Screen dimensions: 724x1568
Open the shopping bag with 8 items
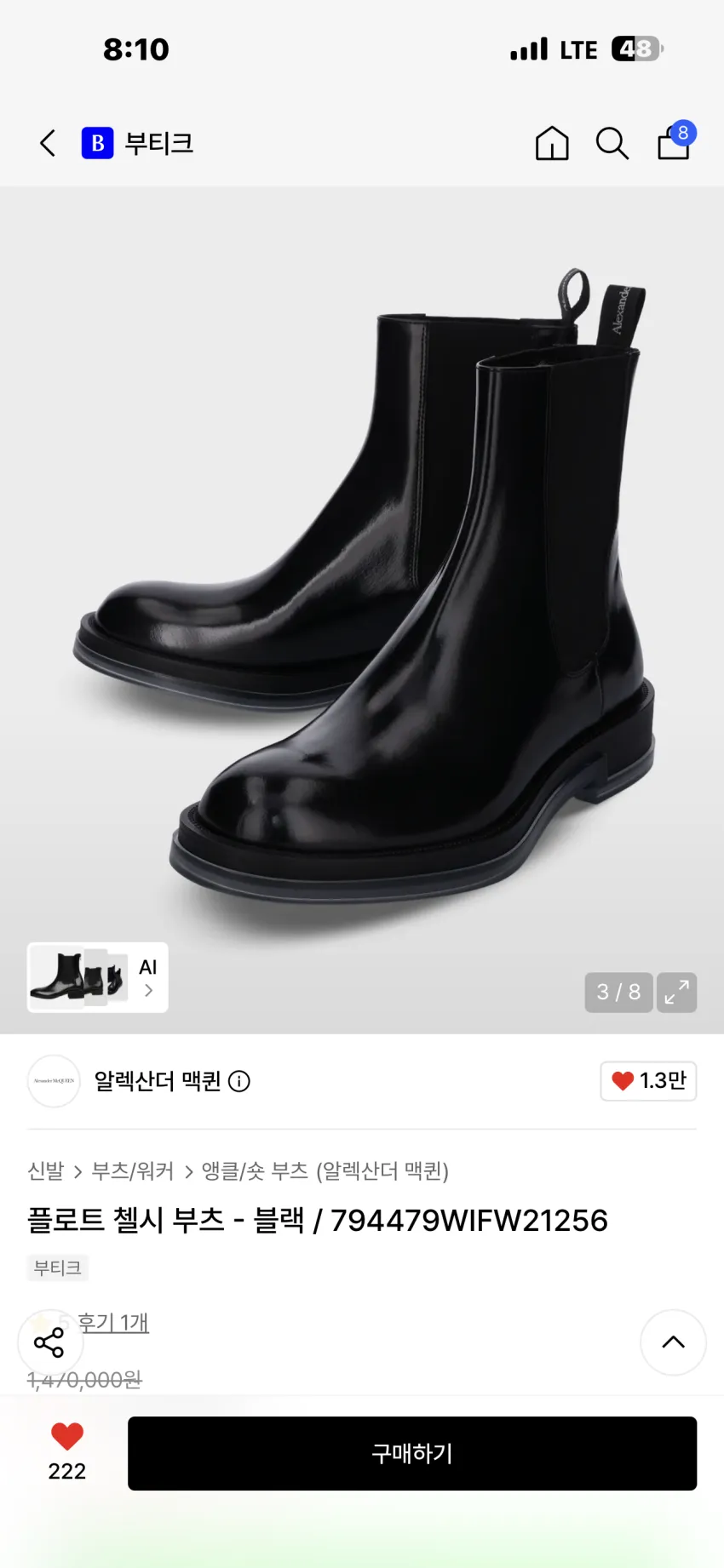point(675,141)
